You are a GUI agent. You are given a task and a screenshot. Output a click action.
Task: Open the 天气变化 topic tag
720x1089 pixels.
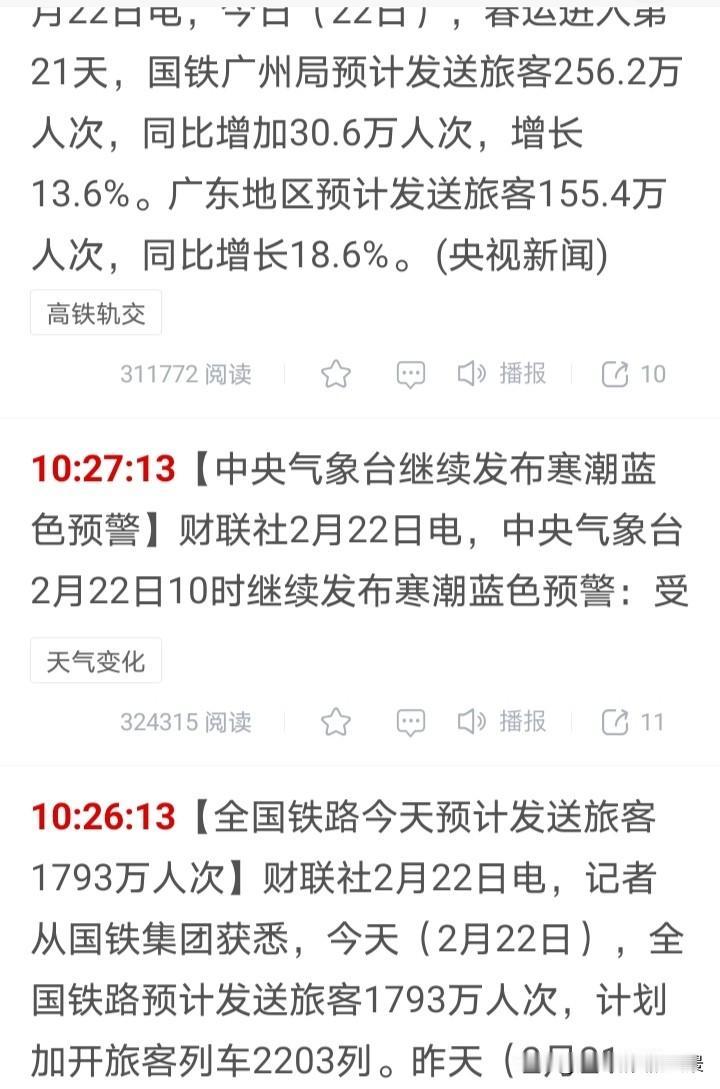(x=96, y=660)
